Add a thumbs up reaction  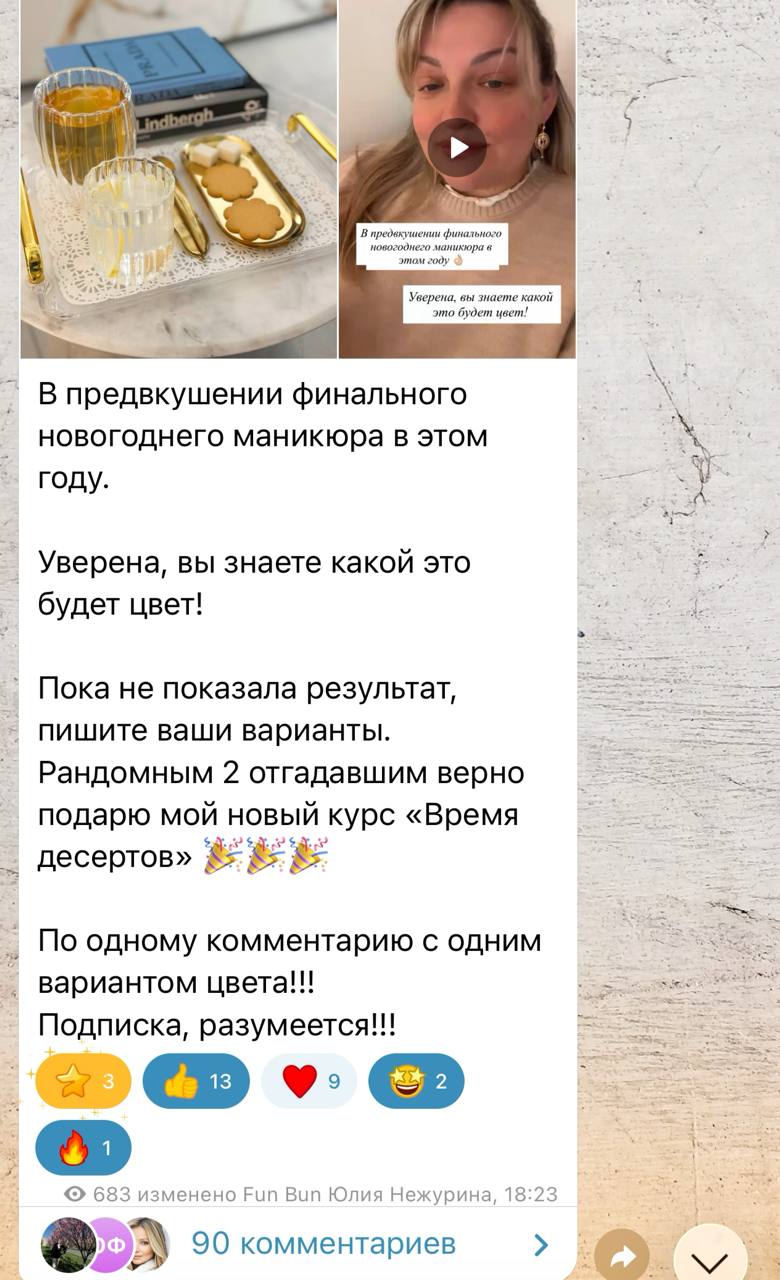(x=196, y=1081)
